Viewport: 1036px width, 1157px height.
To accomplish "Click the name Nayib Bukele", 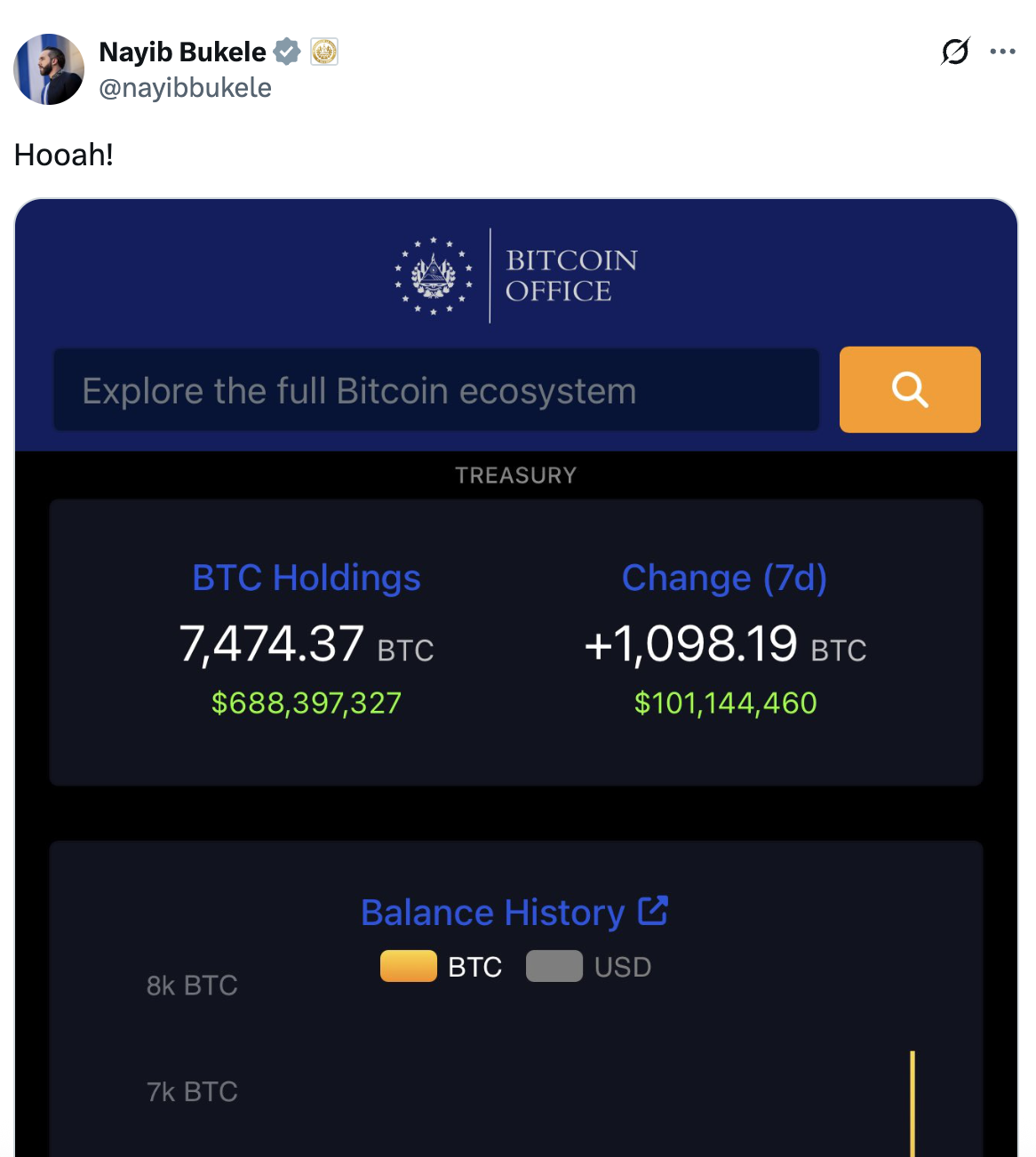I will point(182,52).
